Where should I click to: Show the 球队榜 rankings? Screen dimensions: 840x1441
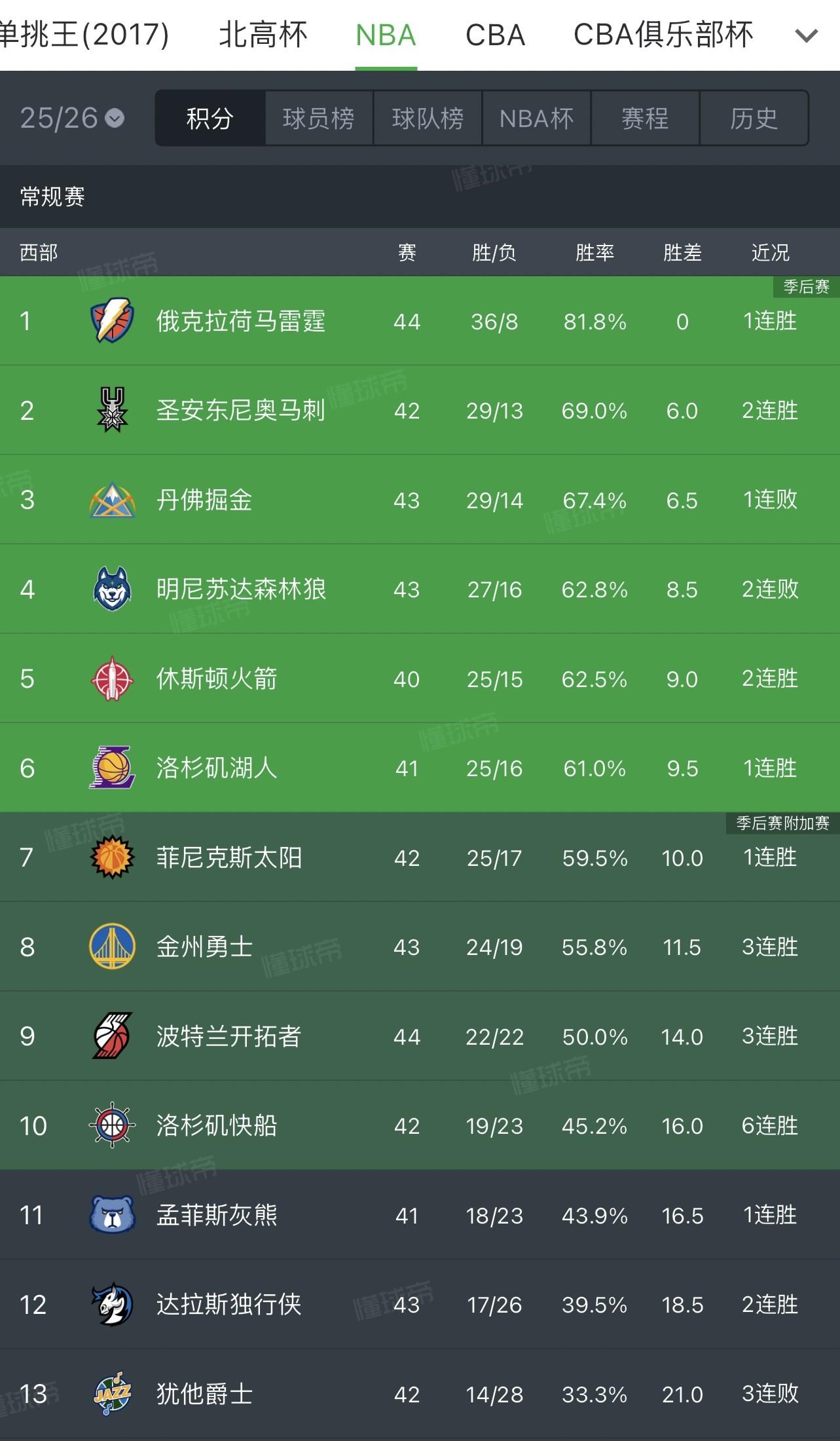pos(428,119)
